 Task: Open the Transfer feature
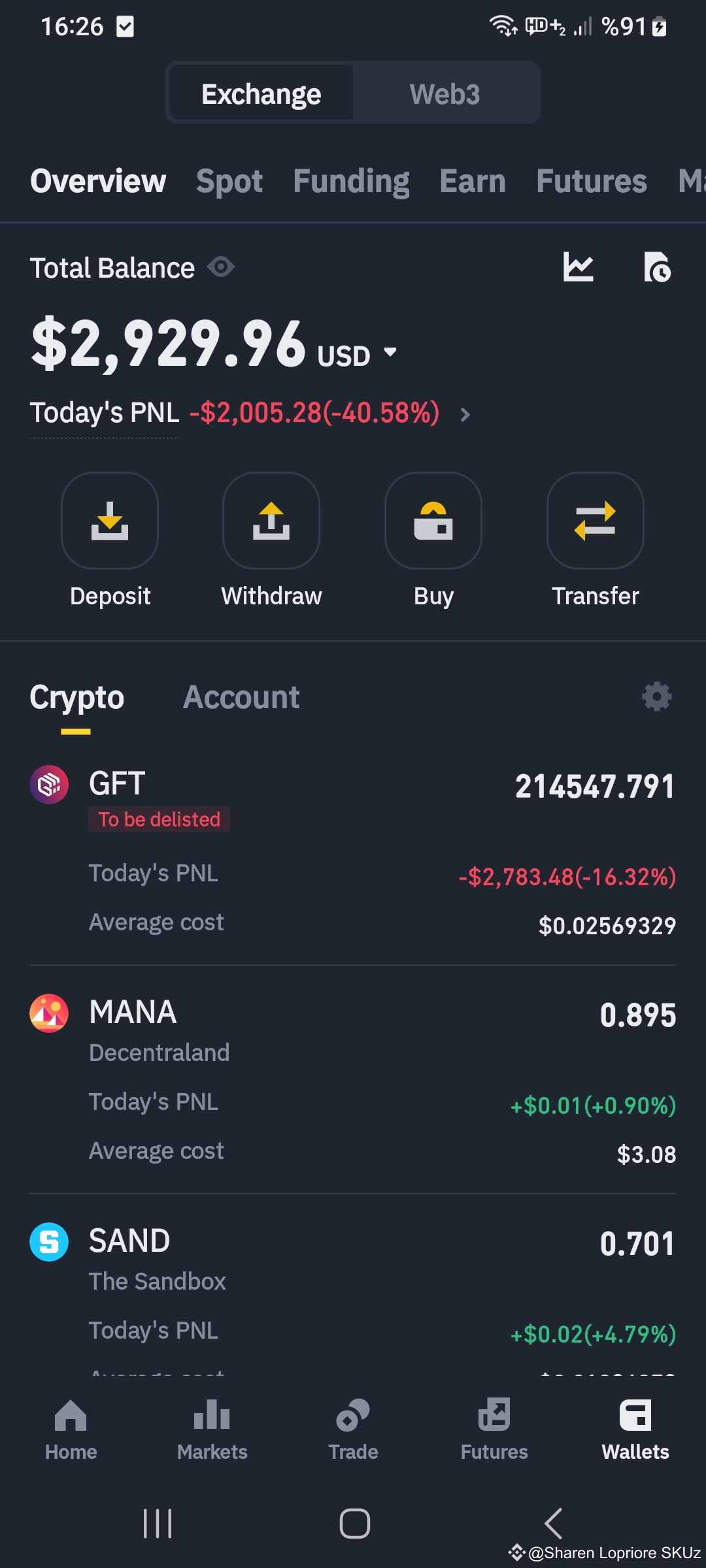[595, 521]
